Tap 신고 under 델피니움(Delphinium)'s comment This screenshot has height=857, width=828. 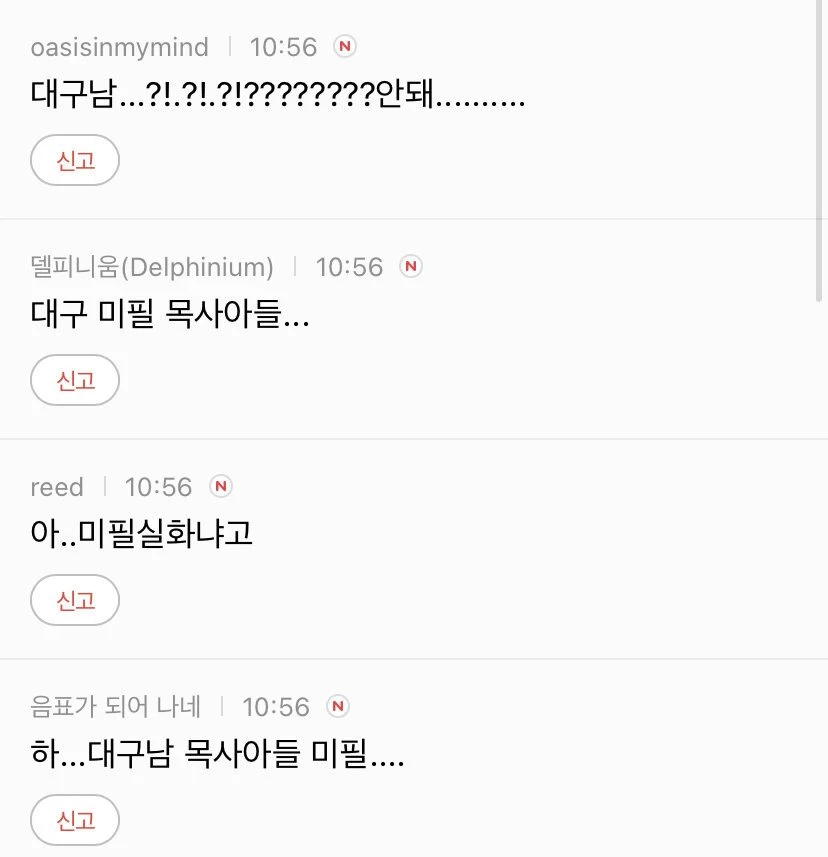(75, 381)
